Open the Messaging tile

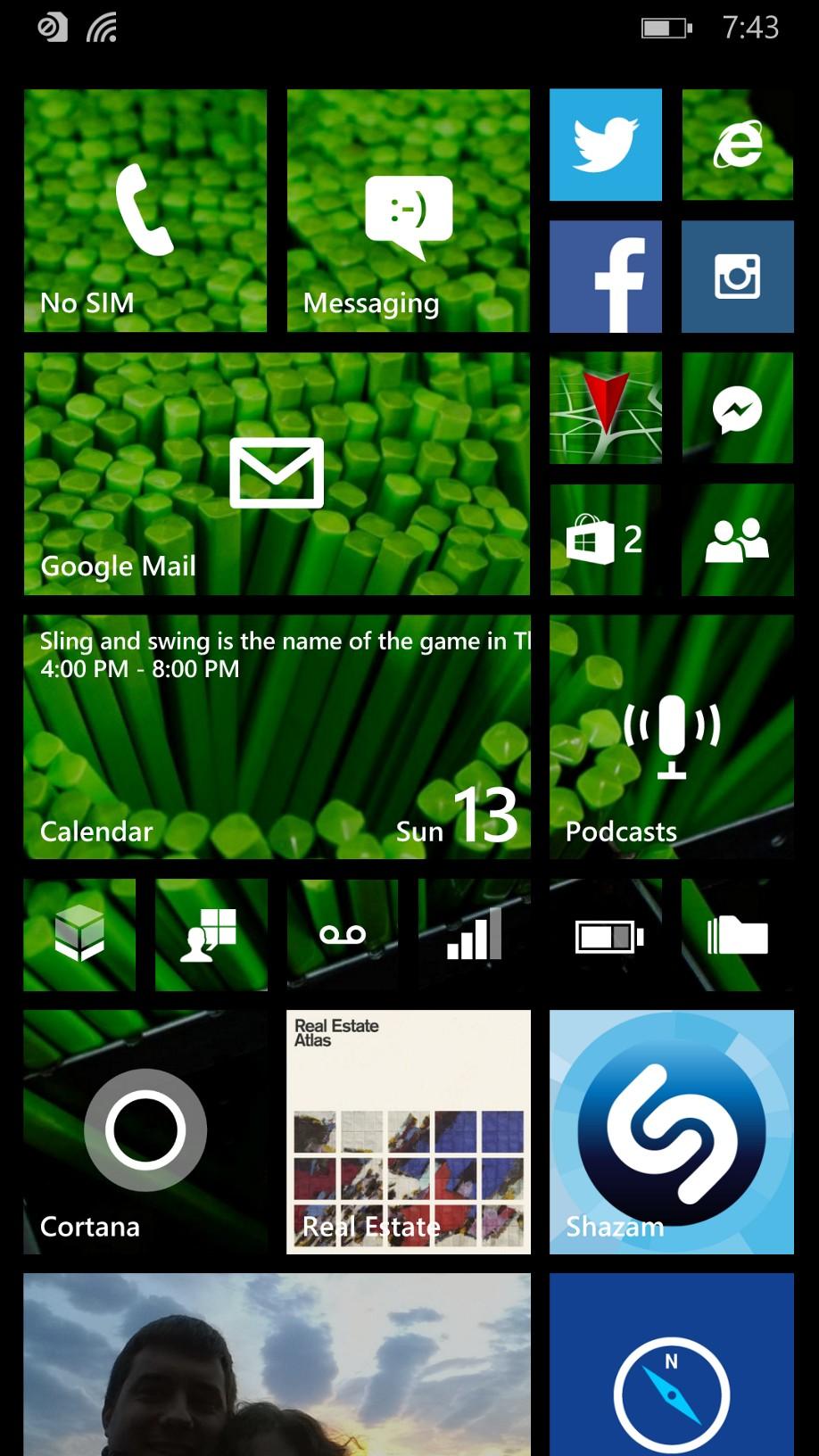[409, 211]
